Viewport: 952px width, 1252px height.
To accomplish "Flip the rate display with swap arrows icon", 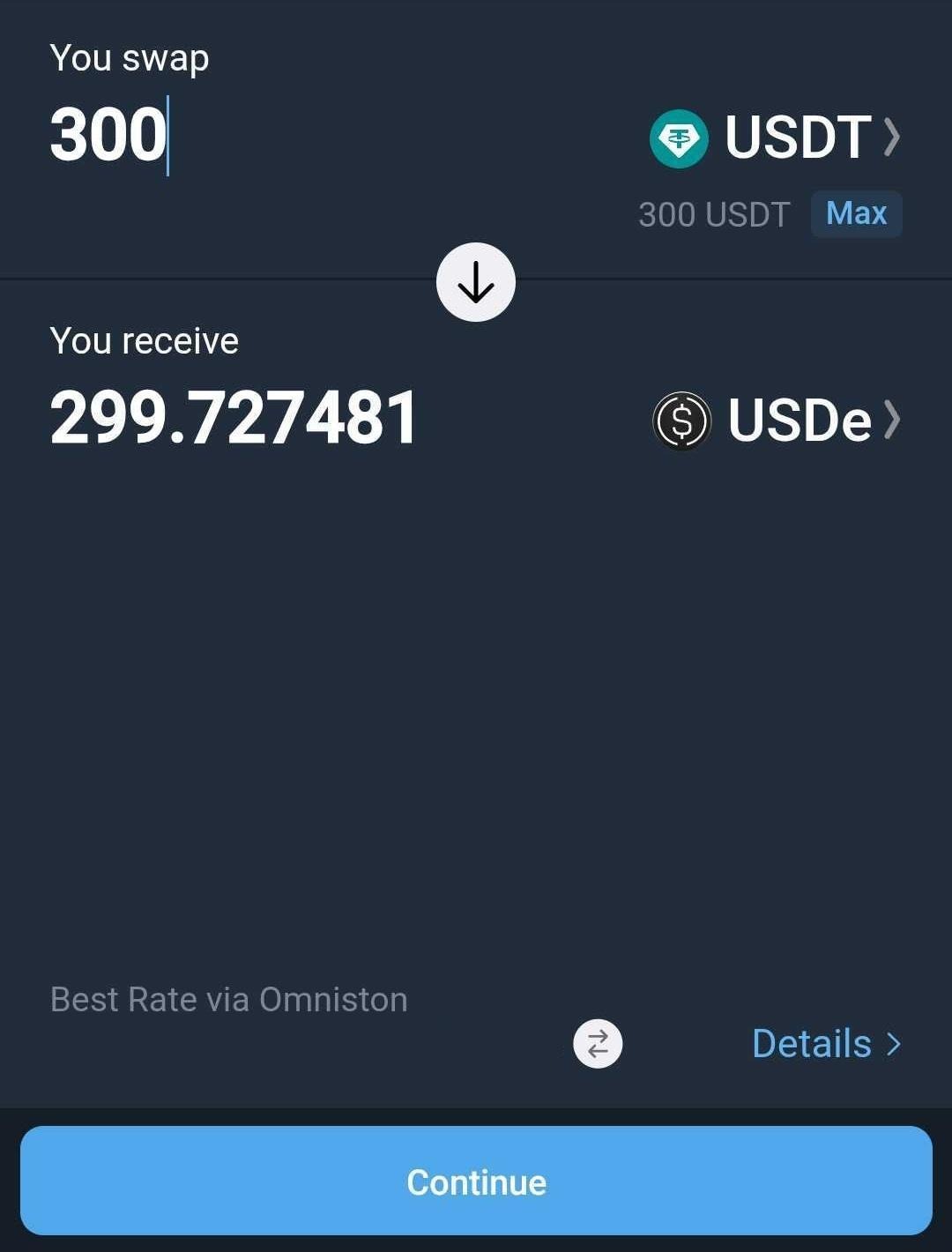I will pos(598,1044).
